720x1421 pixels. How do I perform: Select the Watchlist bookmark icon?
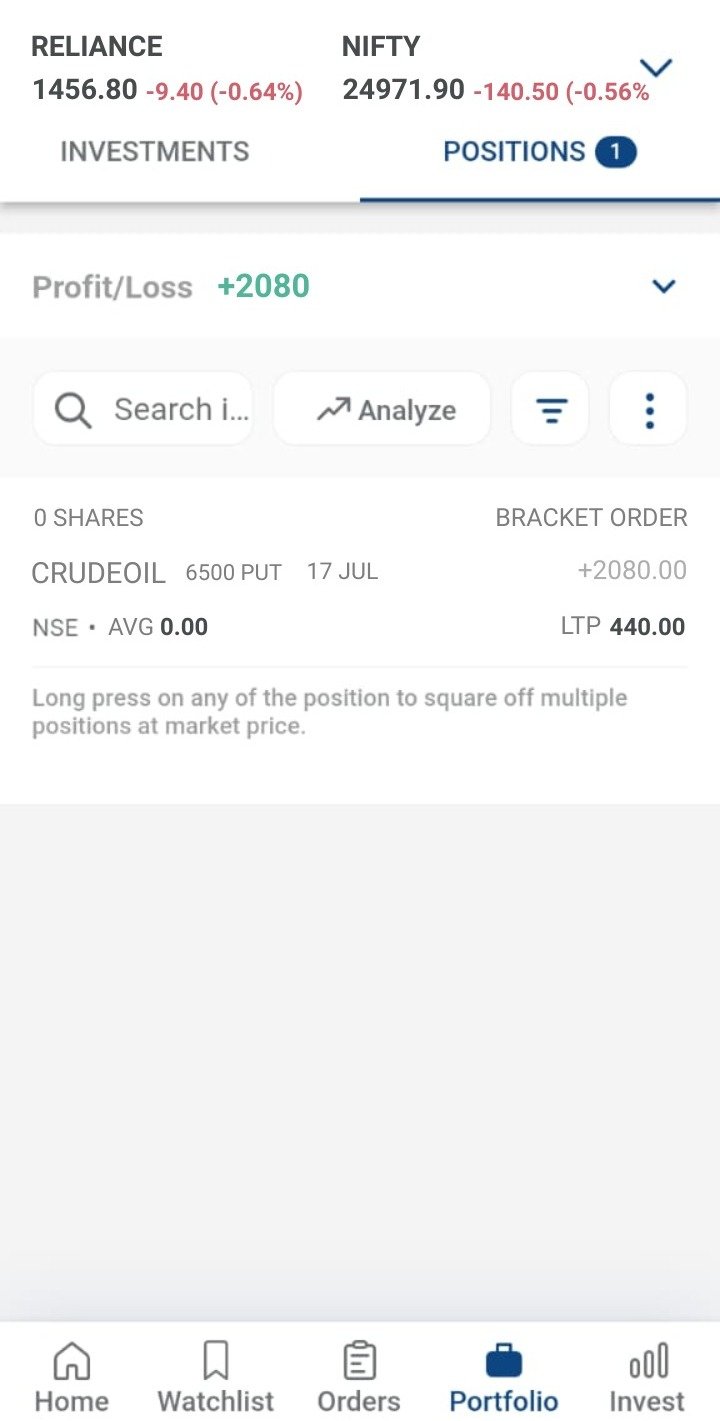(x=215, y=1360)
